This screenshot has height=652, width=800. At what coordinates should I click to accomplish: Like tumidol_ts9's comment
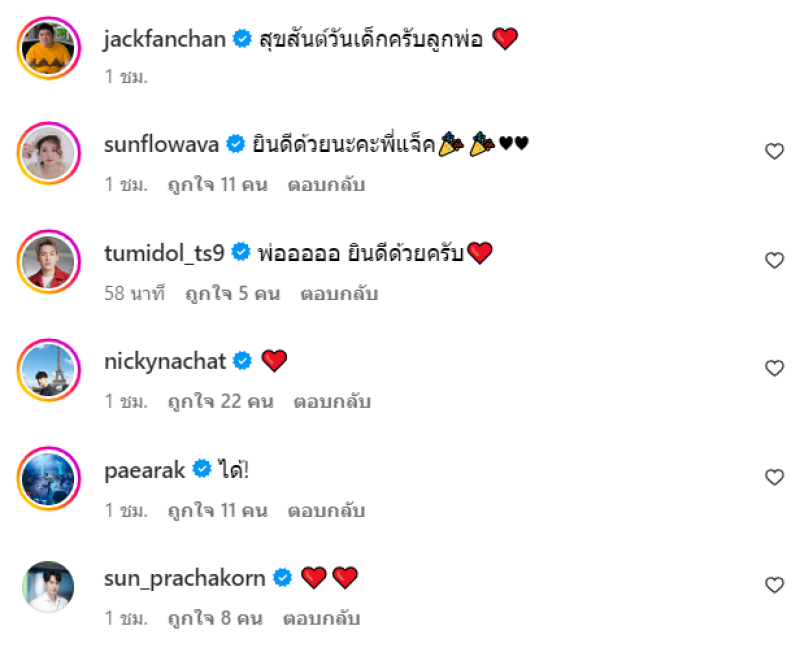click(x=774, y=260)
